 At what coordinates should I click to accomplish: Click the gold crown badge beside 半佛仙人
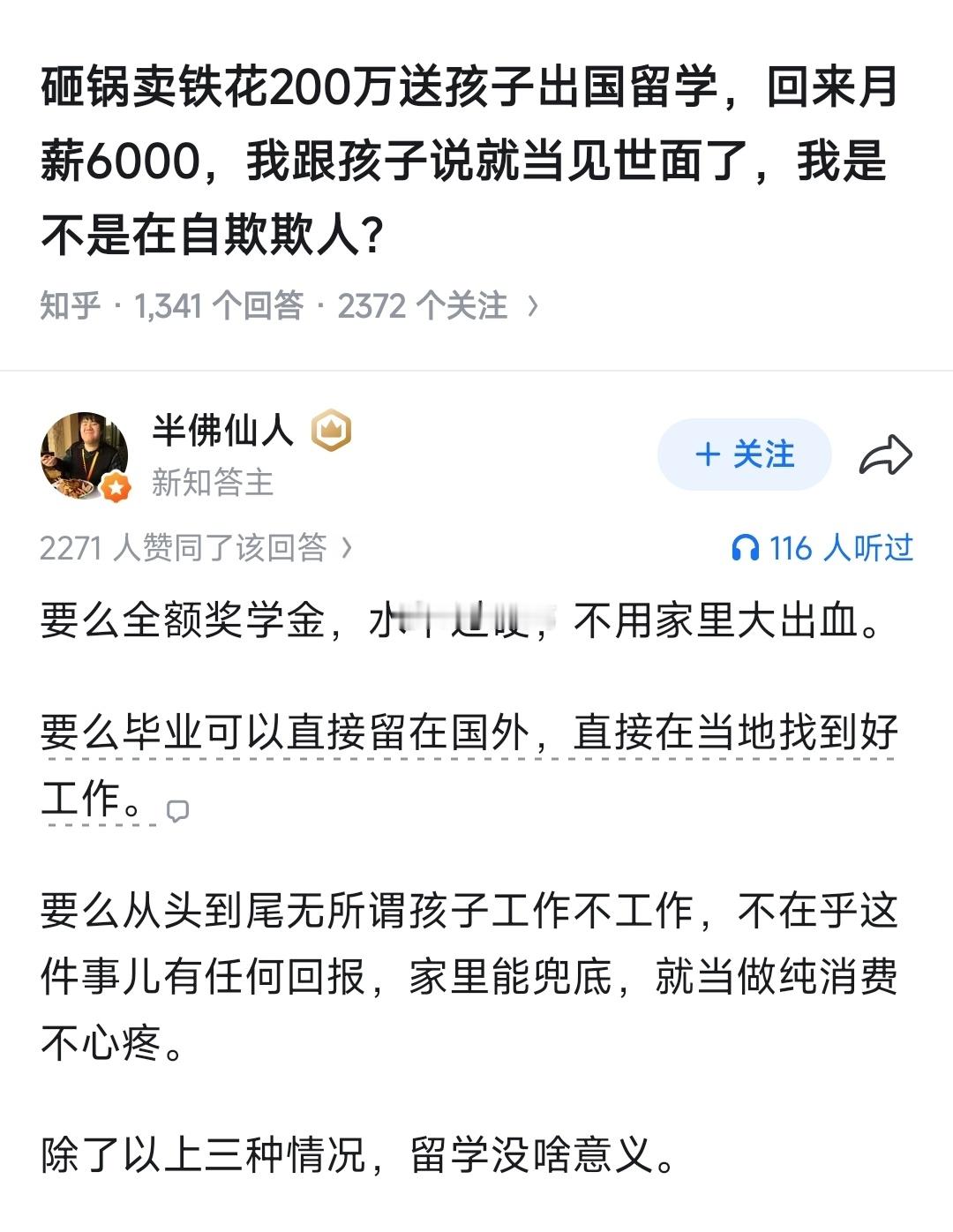(331, 430)
